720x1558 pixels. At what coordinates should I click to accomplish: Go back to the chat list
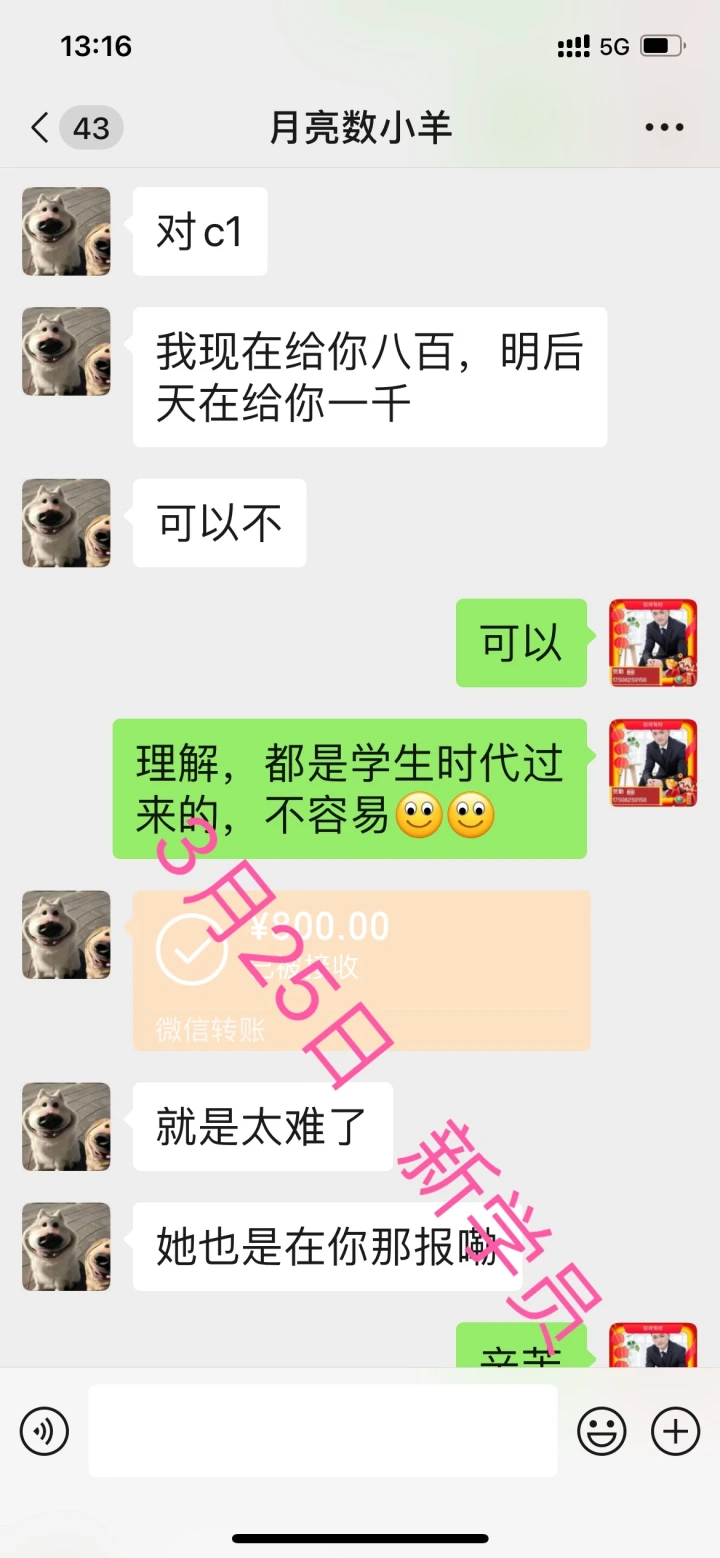click(40, 128)
